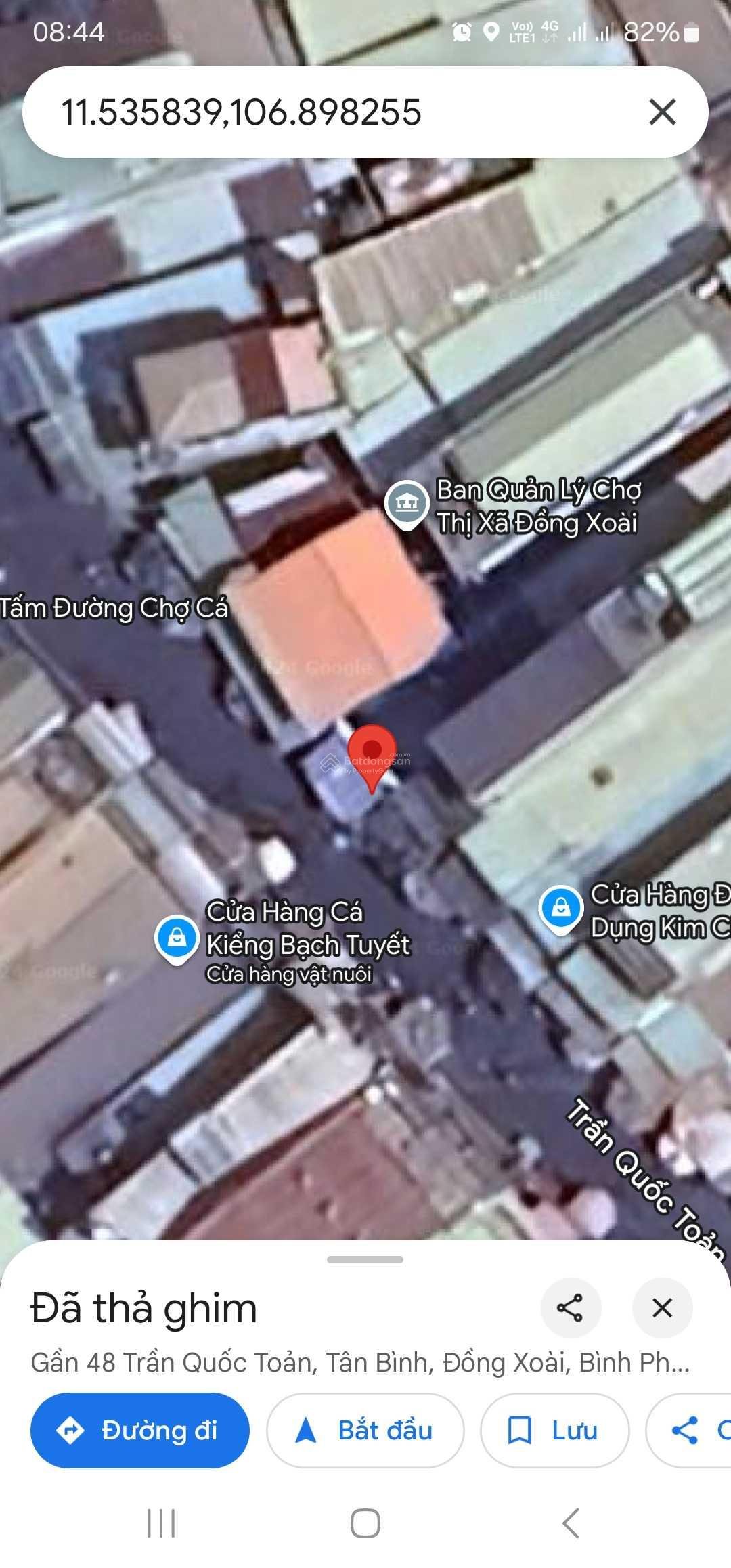Start navigation with Bắt đầu
Image resolution: width=731 pixels, height=1568 pixels.
coord(365,1431)
